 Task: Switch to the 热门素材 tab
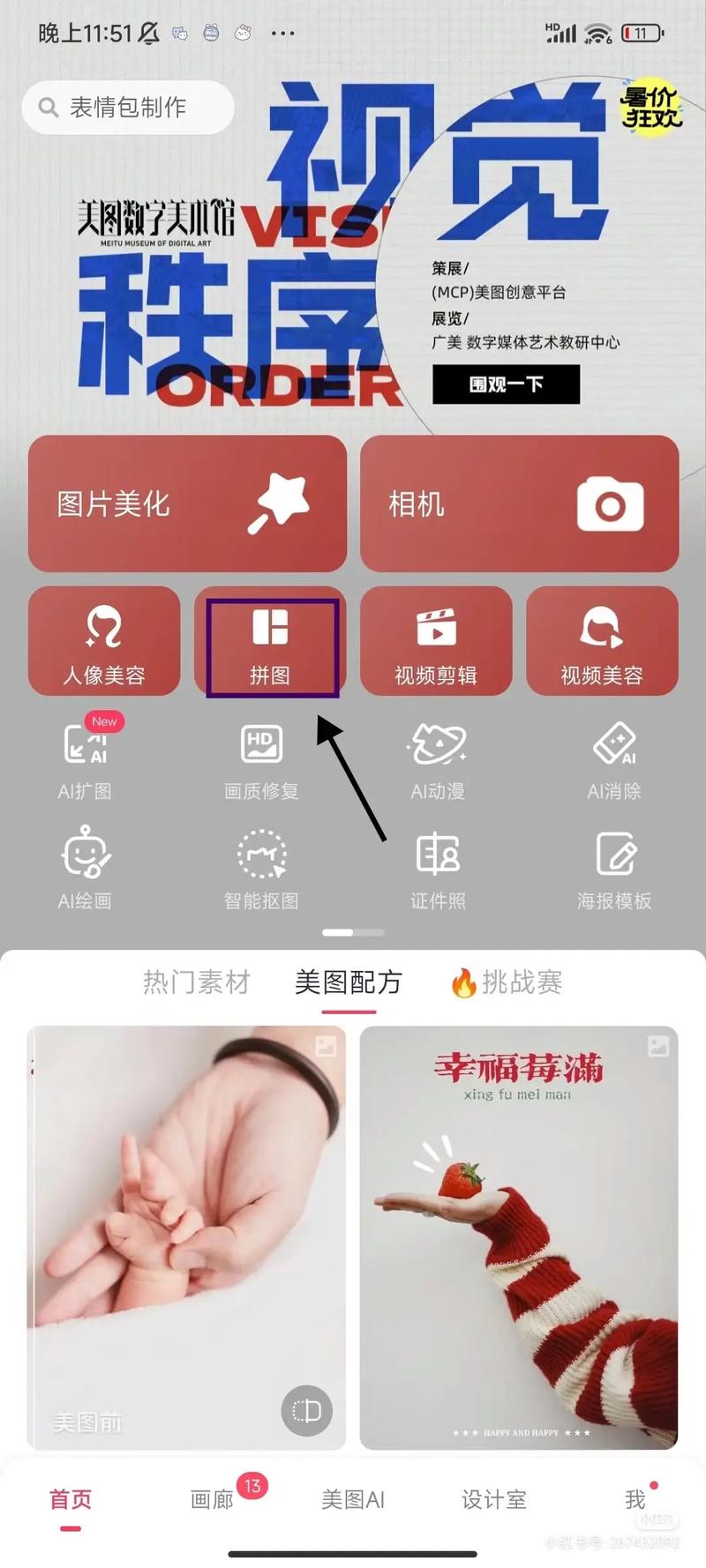[197, 982]
